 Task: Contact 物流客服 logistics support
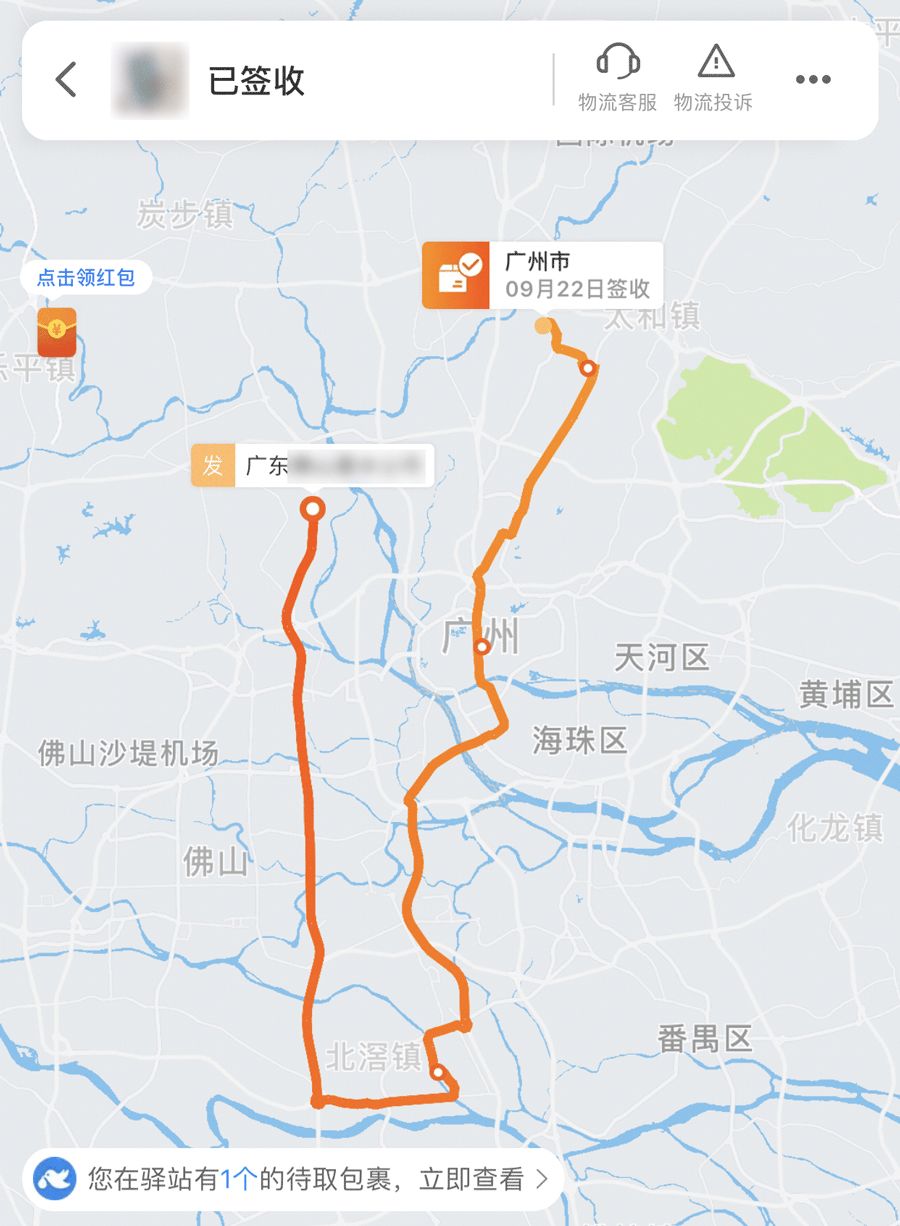[618, 78]
